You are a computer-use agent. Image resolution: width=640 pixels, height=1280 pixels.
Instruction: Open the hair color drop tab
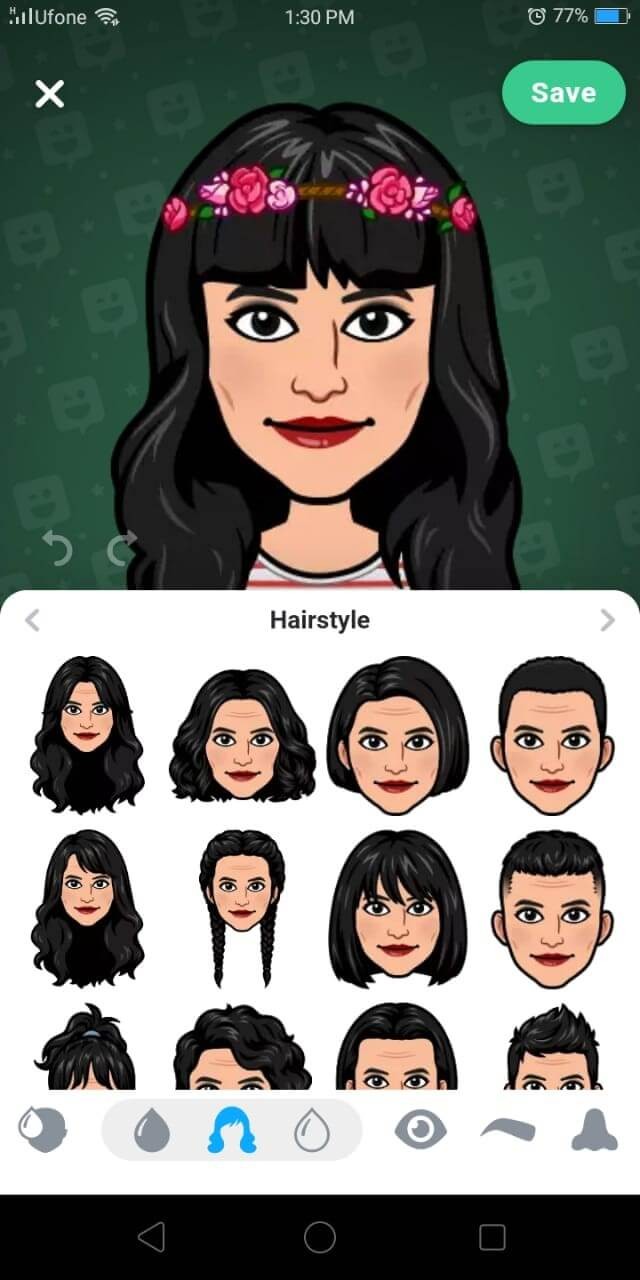pos(151,1131)
